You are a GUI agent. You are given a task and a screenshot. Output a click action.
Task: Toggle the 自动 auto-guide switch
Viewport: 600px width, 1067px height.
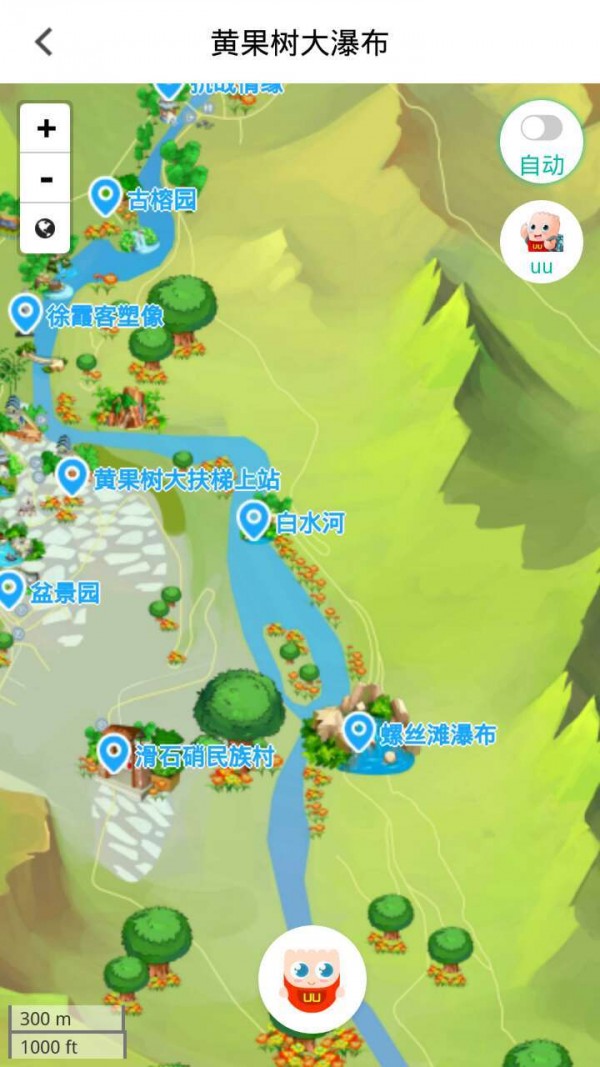541,129
